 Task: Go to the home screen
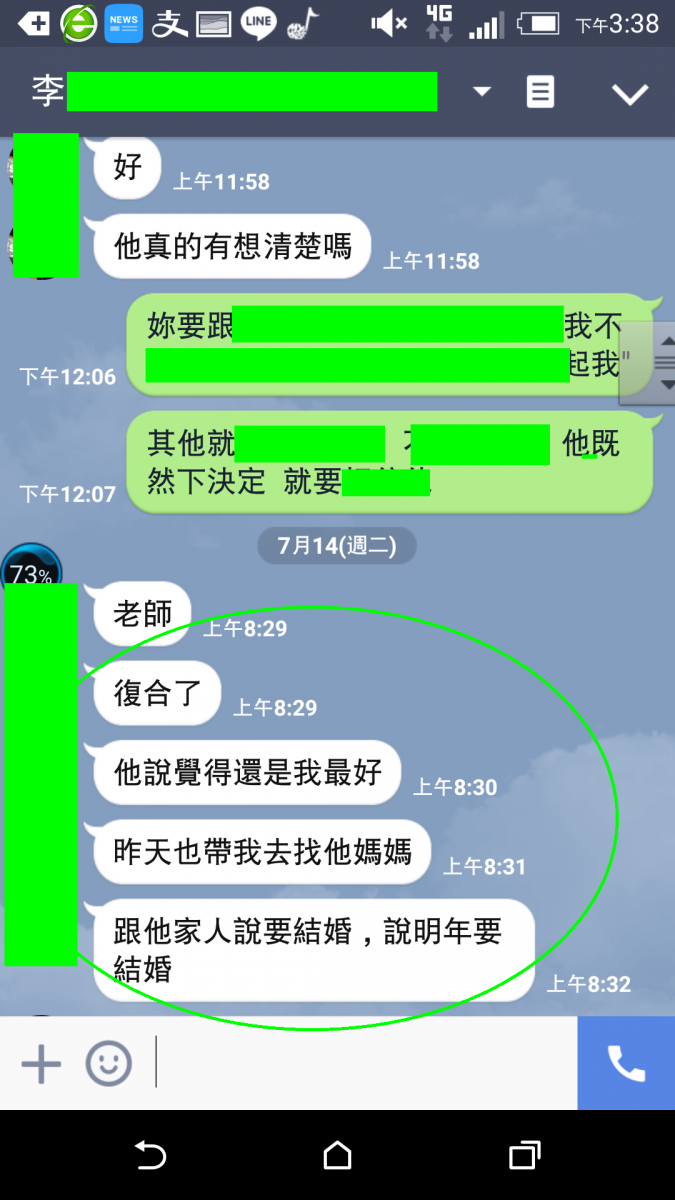(x=338, y=1156)
